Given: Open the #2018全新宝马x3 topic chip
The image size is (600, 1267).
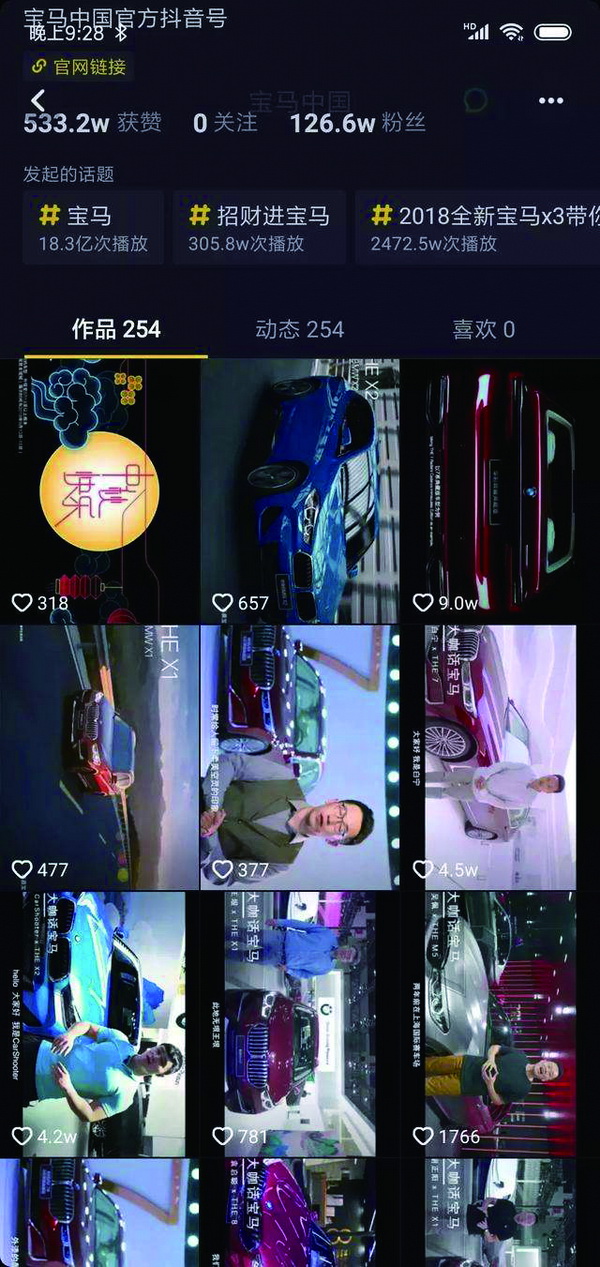Looking at the screenshot, I should pos(476,227).
